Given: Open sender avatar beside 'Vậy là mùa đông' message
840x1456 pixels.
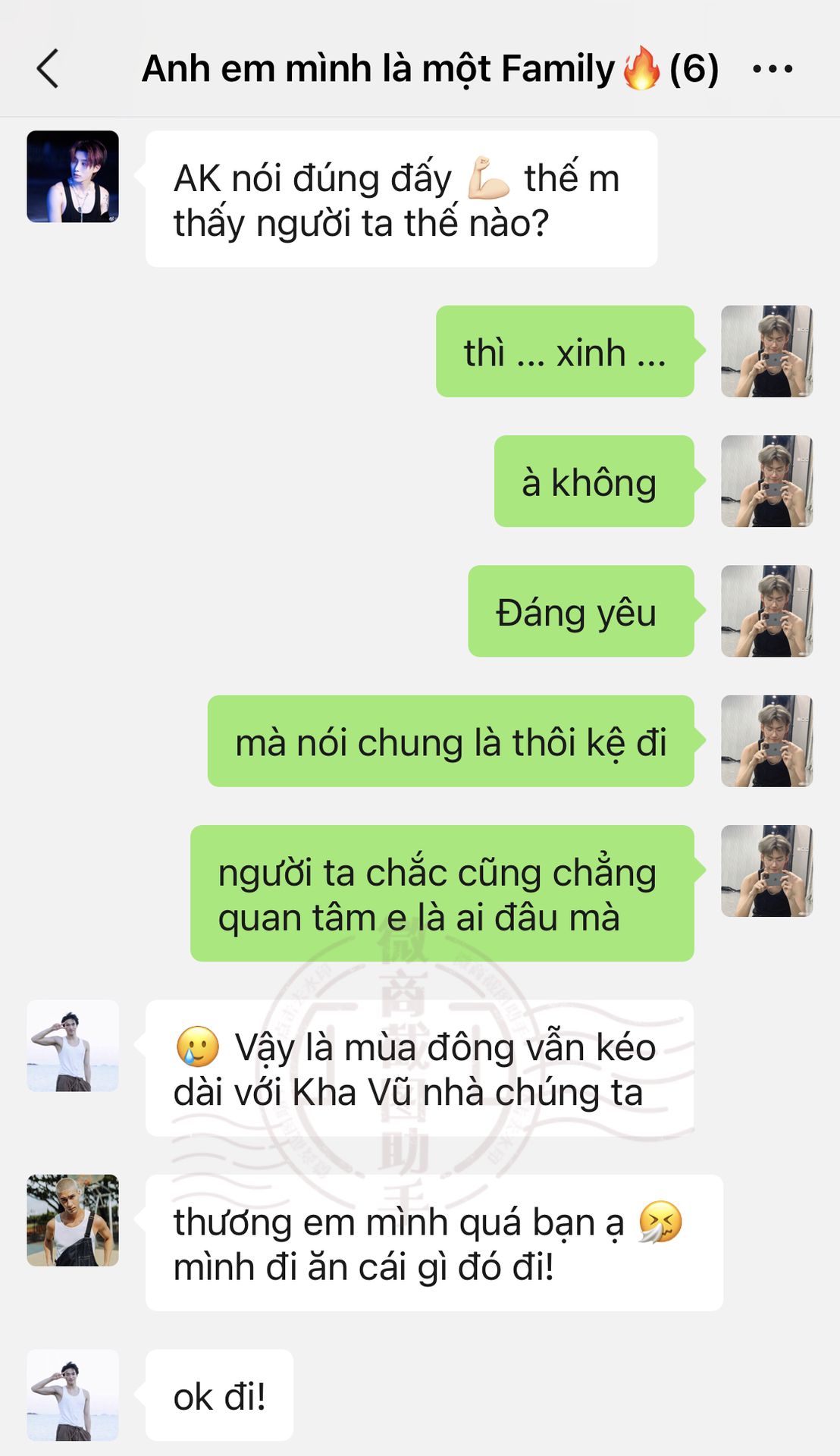Looking at the screenshot, I should pyautogui.click(x=73, y=1046).
